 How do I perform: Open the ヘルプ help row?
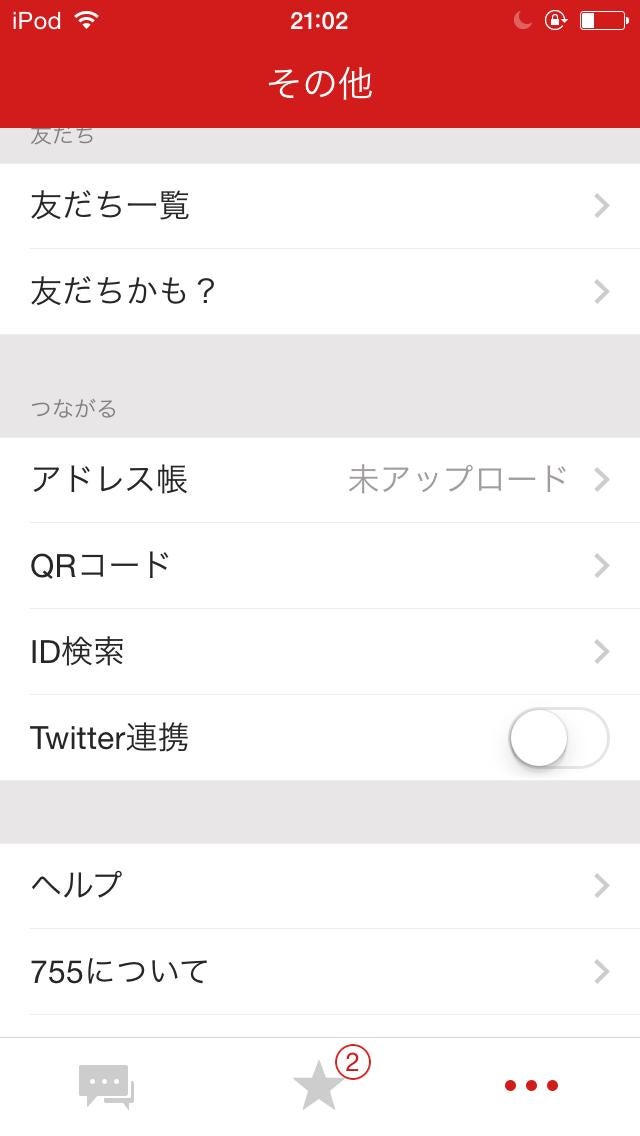[x=320, y=885]
